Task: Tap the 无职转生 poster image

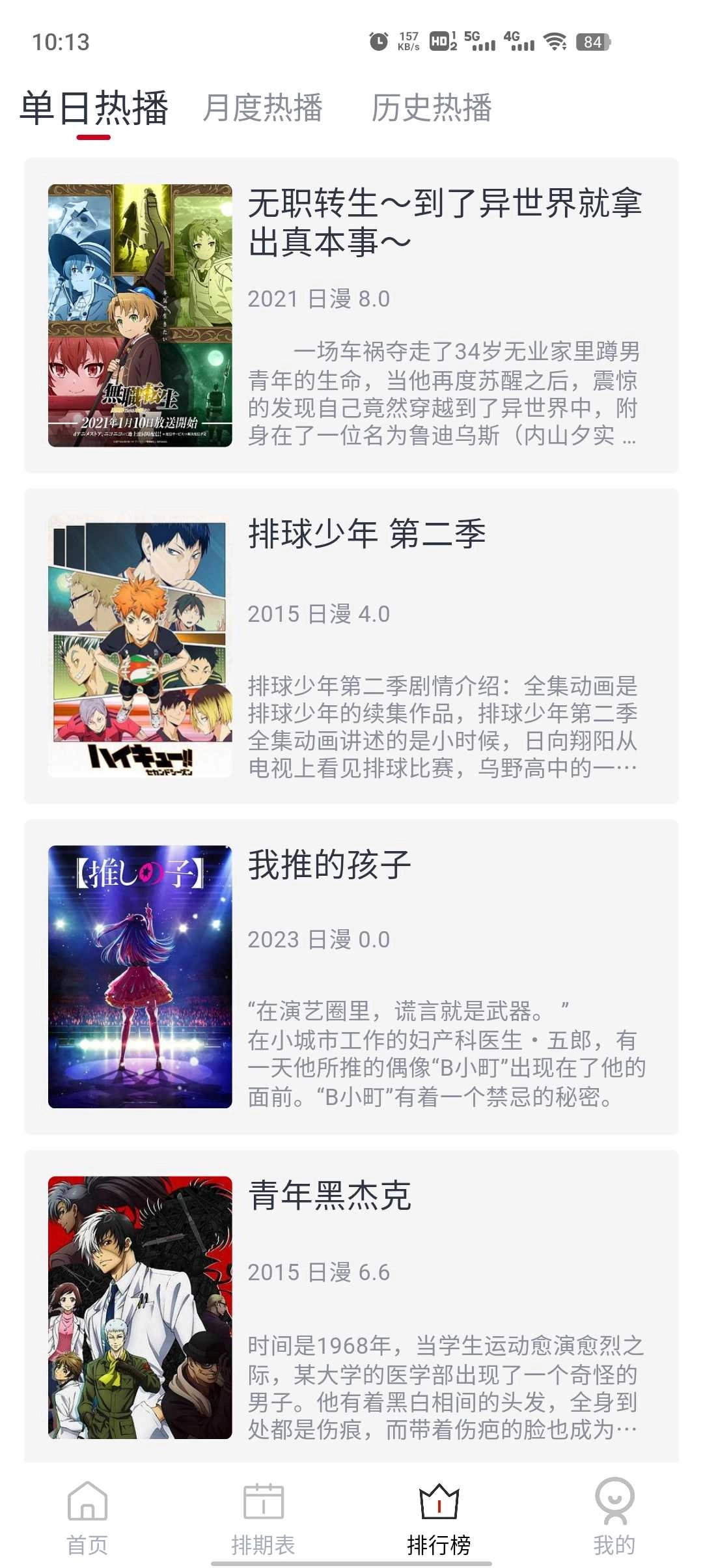Action: click(x=141, y=316)
